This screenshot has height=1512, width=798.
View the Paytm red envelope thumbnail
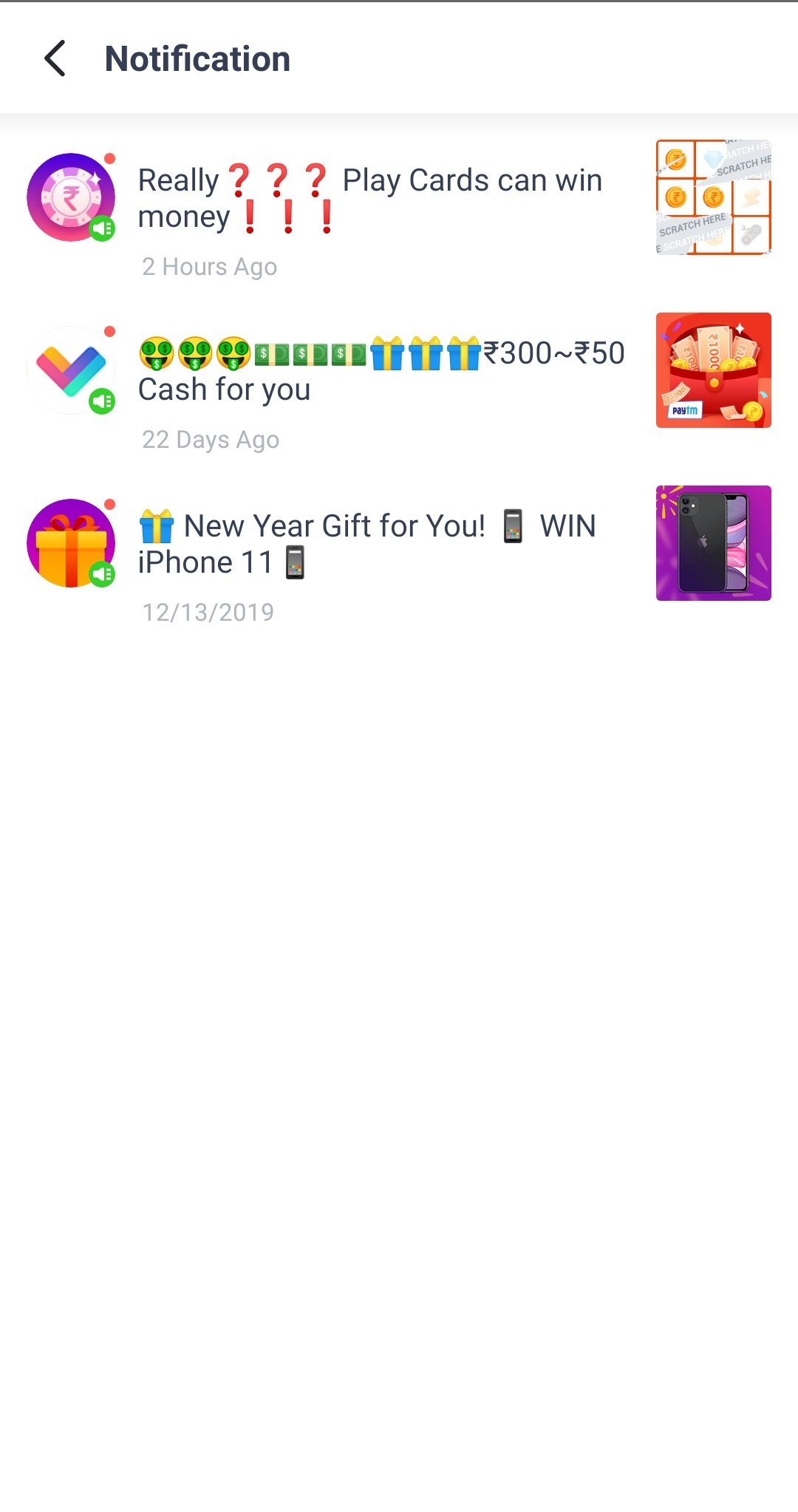coord(714,370)
